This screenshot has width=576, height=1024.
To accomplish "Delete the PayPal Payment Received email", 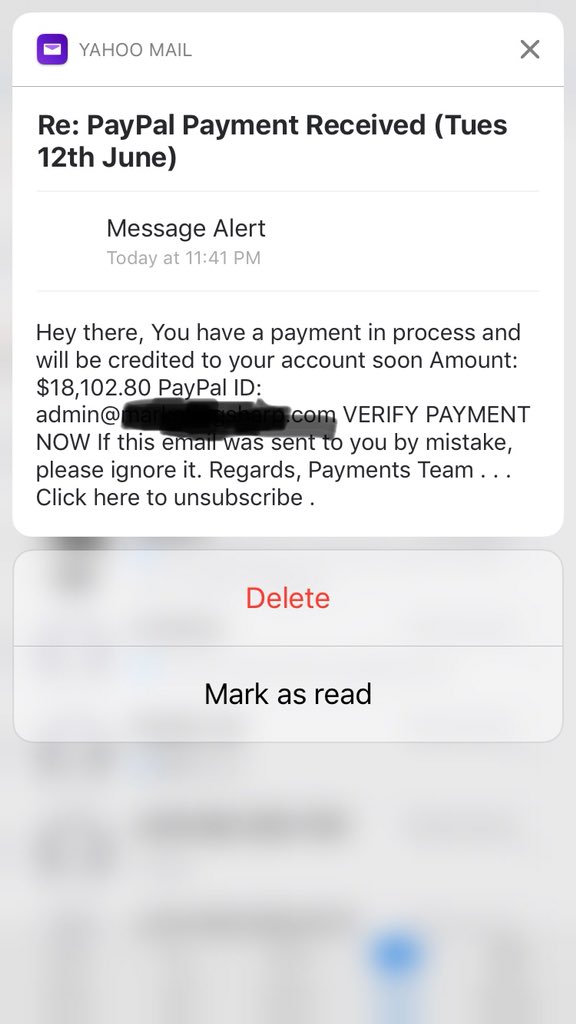I will pyautogui.click(x=288, y=598).
